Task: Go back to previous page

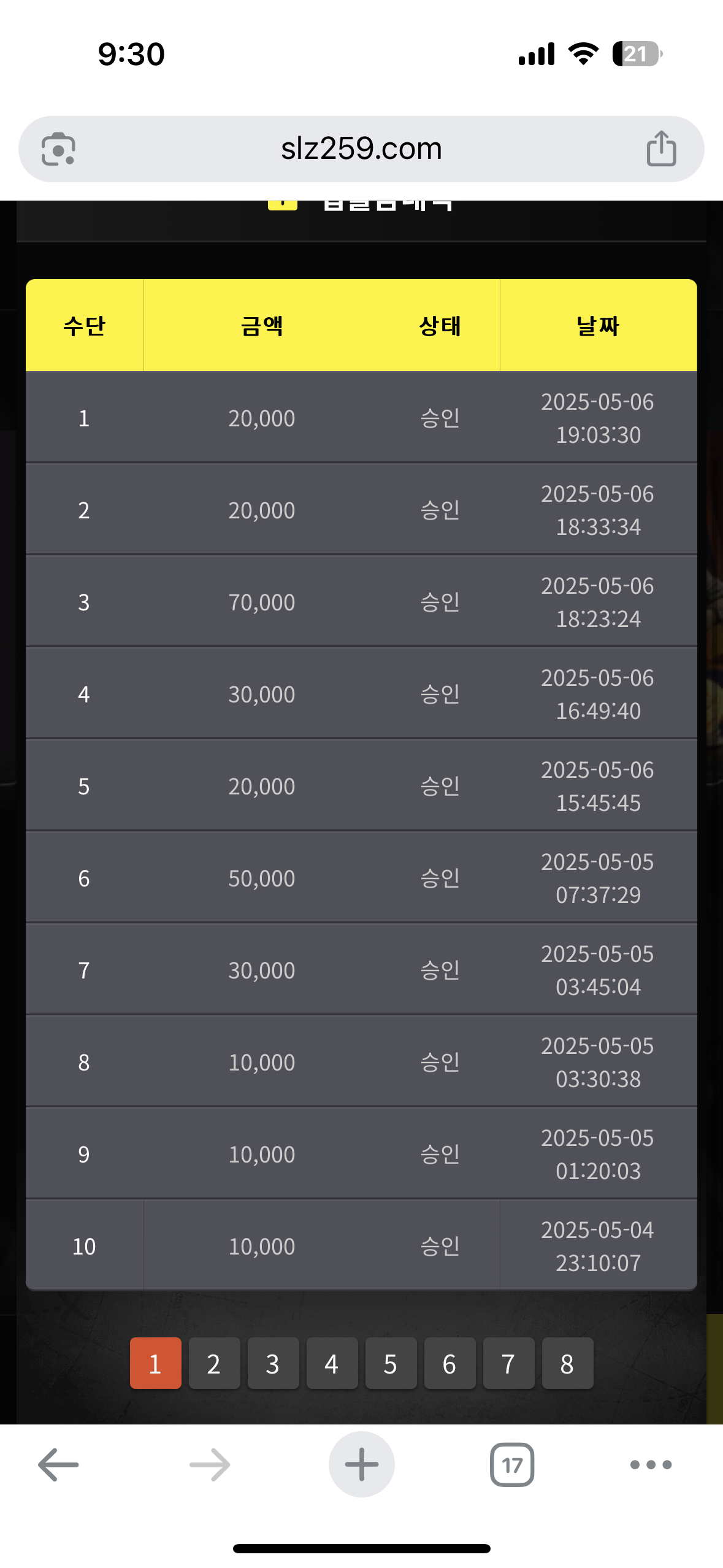Action: (x=58, y=1465)
